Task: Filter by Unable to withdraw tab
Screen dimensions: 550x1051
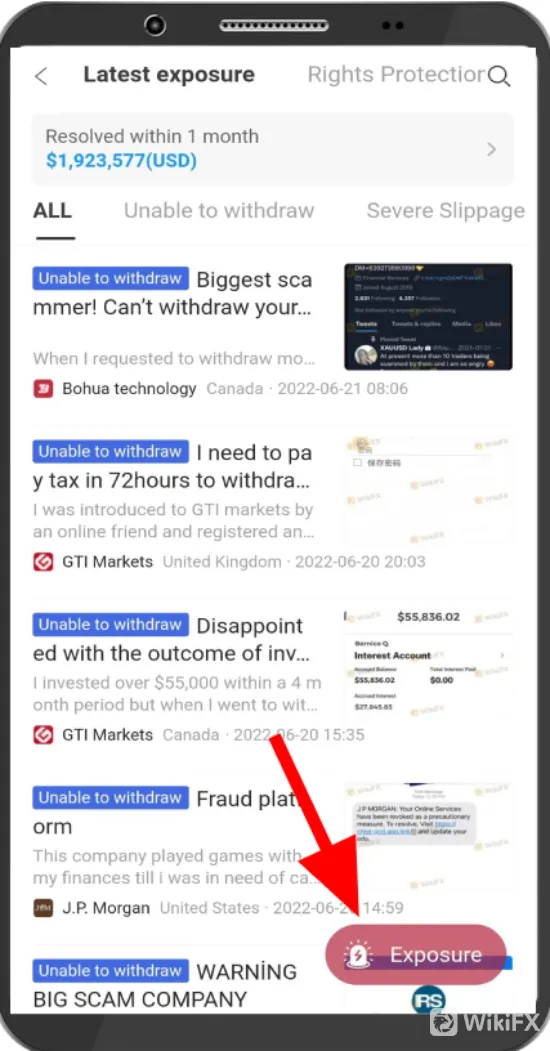Action: 219,210
